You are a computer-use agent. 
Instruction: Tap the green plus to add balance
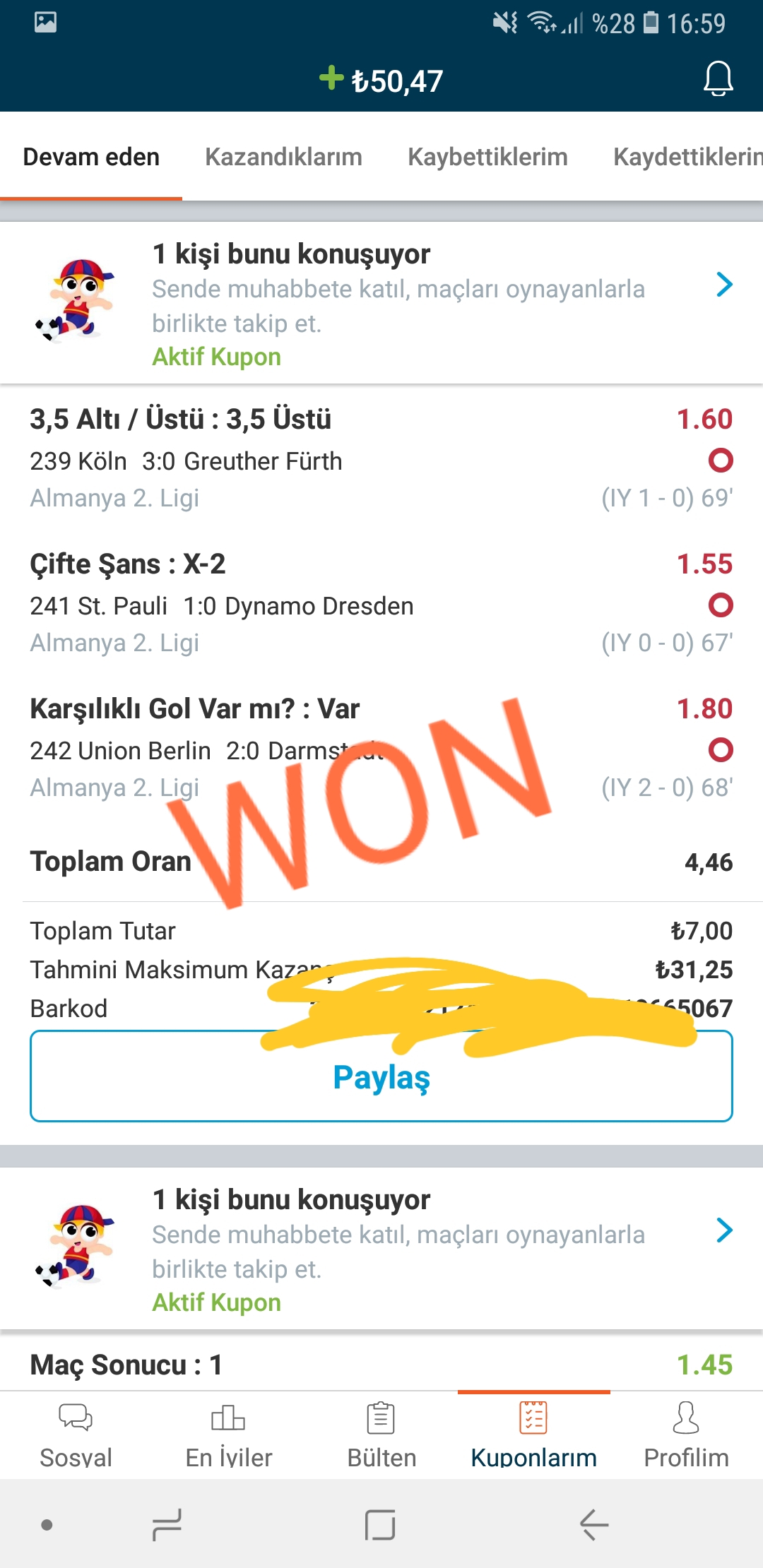click(x=331, y=78)
